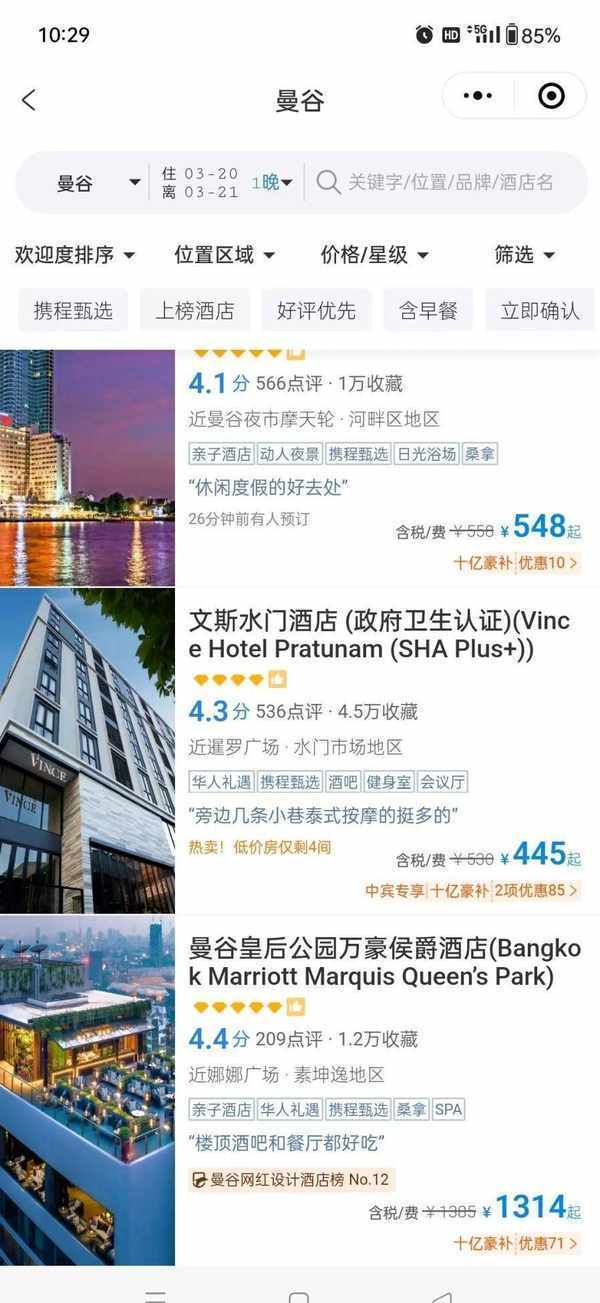Open the 筛选 filter options
Screen dimensions: 600x1303
click(524, 255)
